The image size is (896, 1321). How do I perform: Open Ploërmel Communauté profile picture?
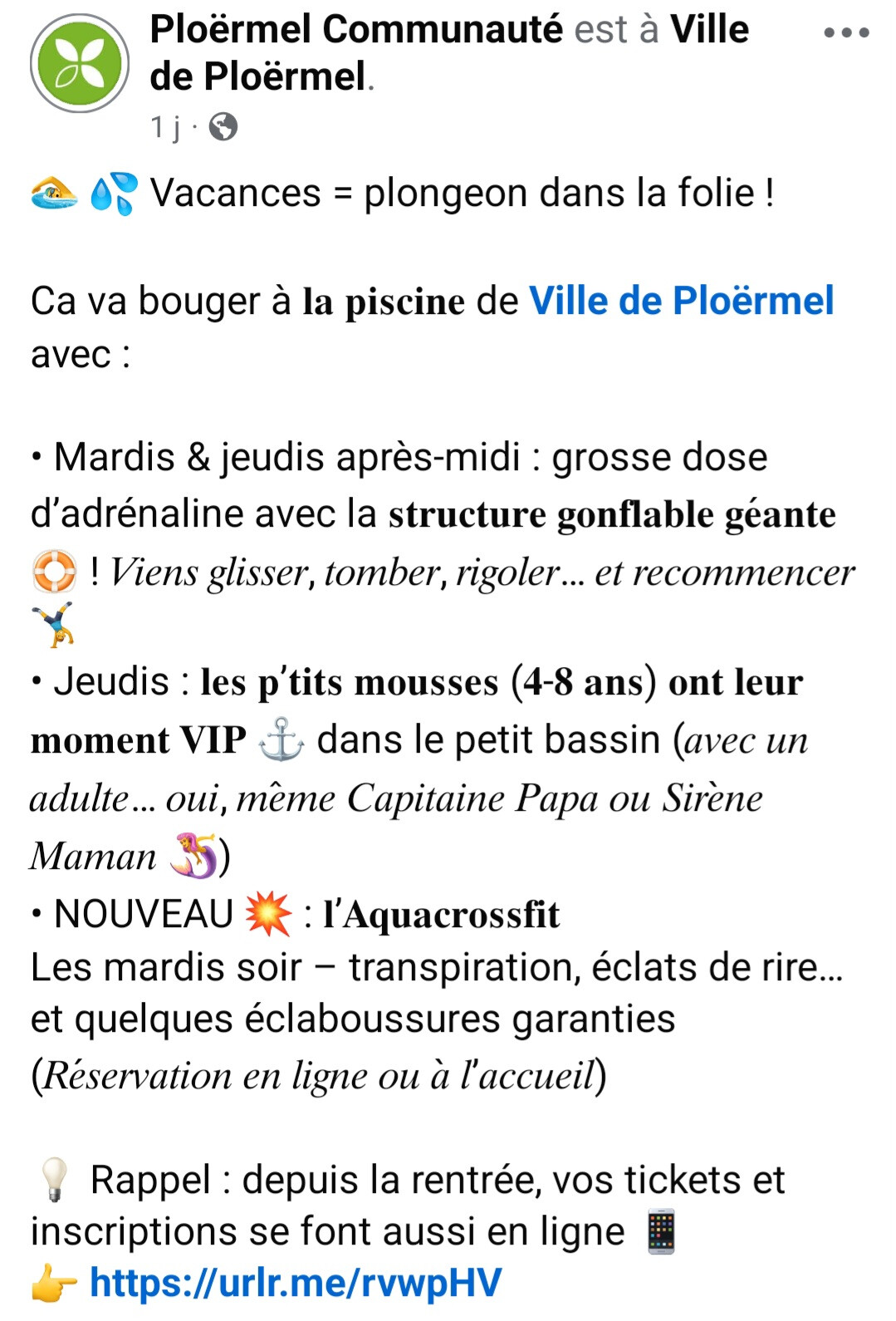tap(80, 63)
